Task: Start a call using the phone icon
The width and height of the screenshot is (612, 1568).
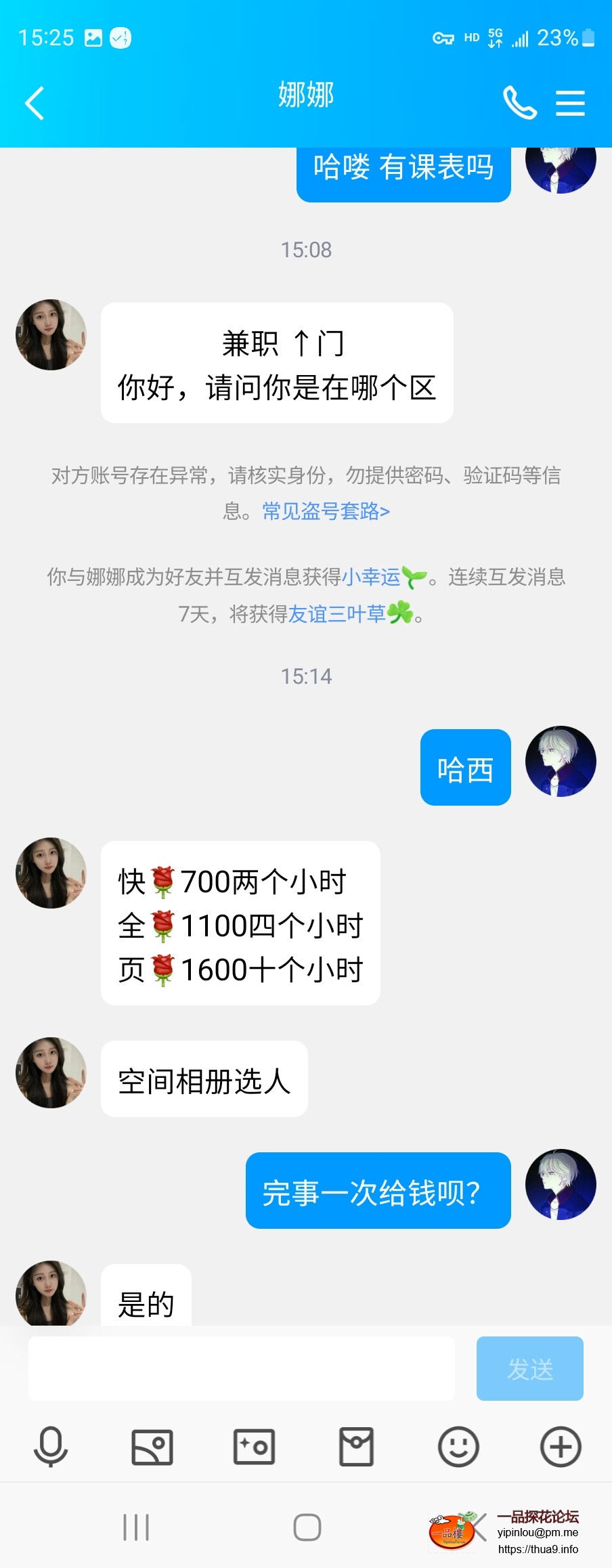Action: (519, 103)
